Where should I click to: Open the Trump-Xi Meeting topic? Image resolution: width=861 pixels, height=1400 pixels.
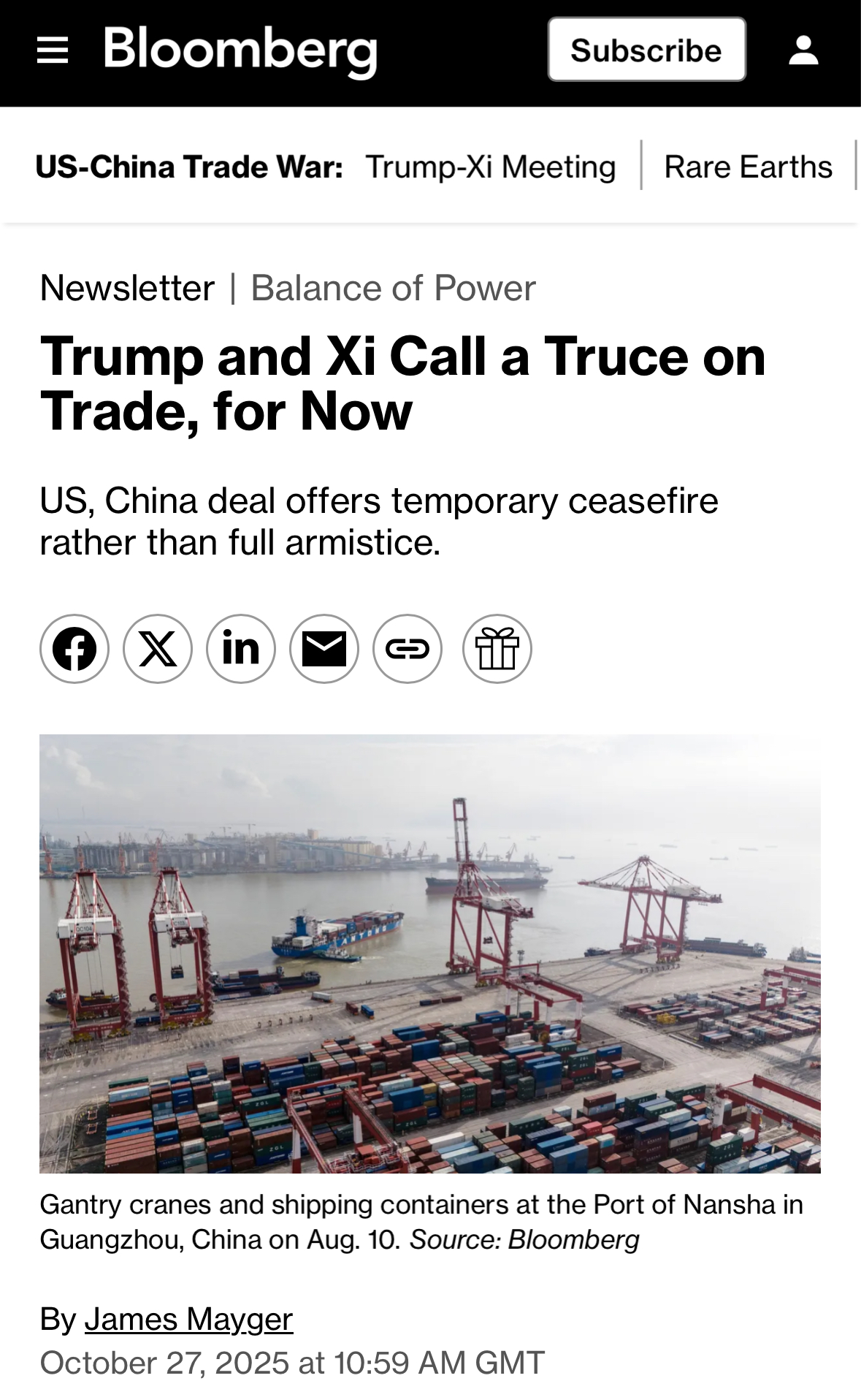click(x=490, y=167)
